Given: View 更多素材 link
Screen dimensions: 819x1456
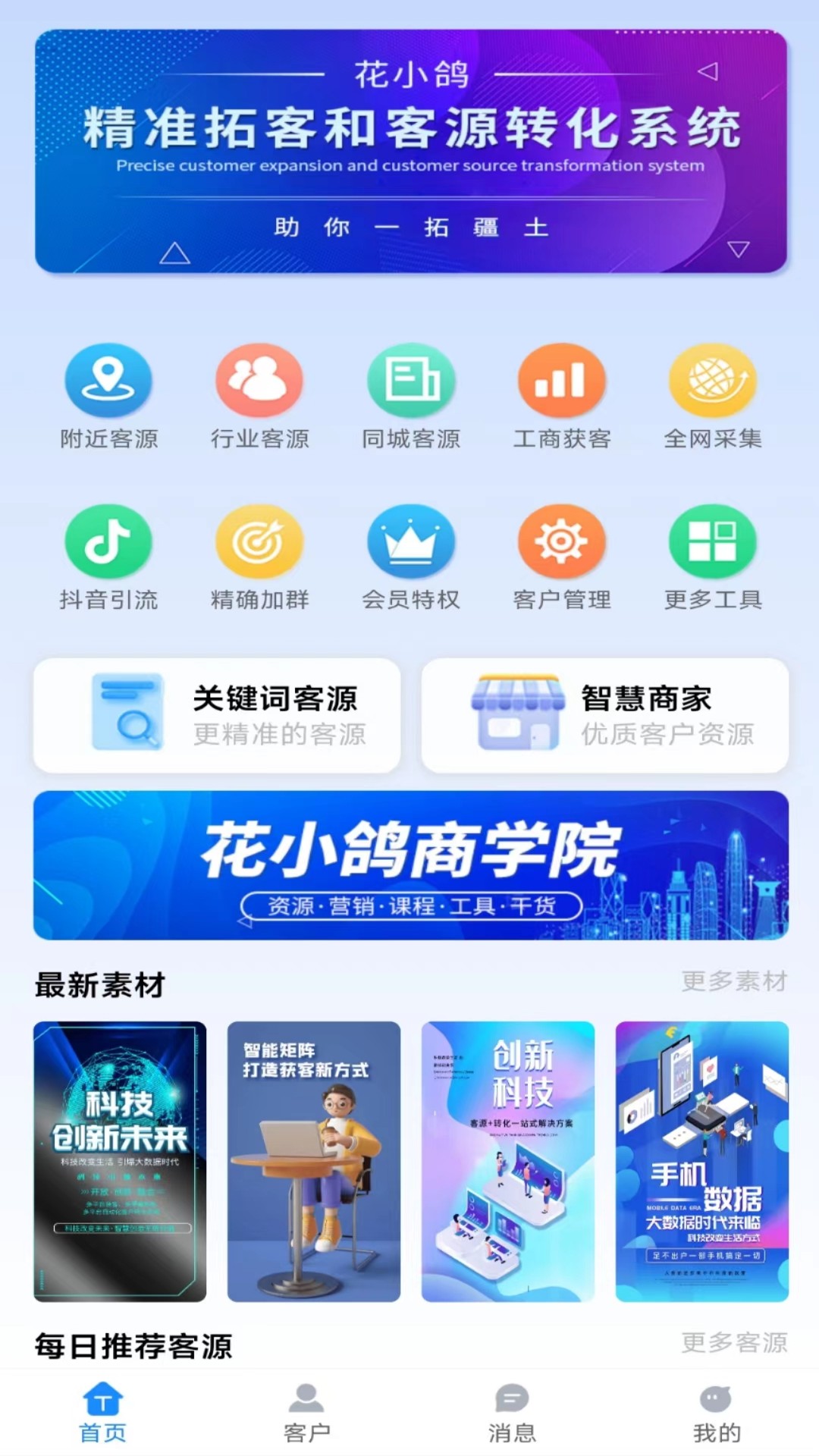Looking at the screenshot, I should point(734,981).
